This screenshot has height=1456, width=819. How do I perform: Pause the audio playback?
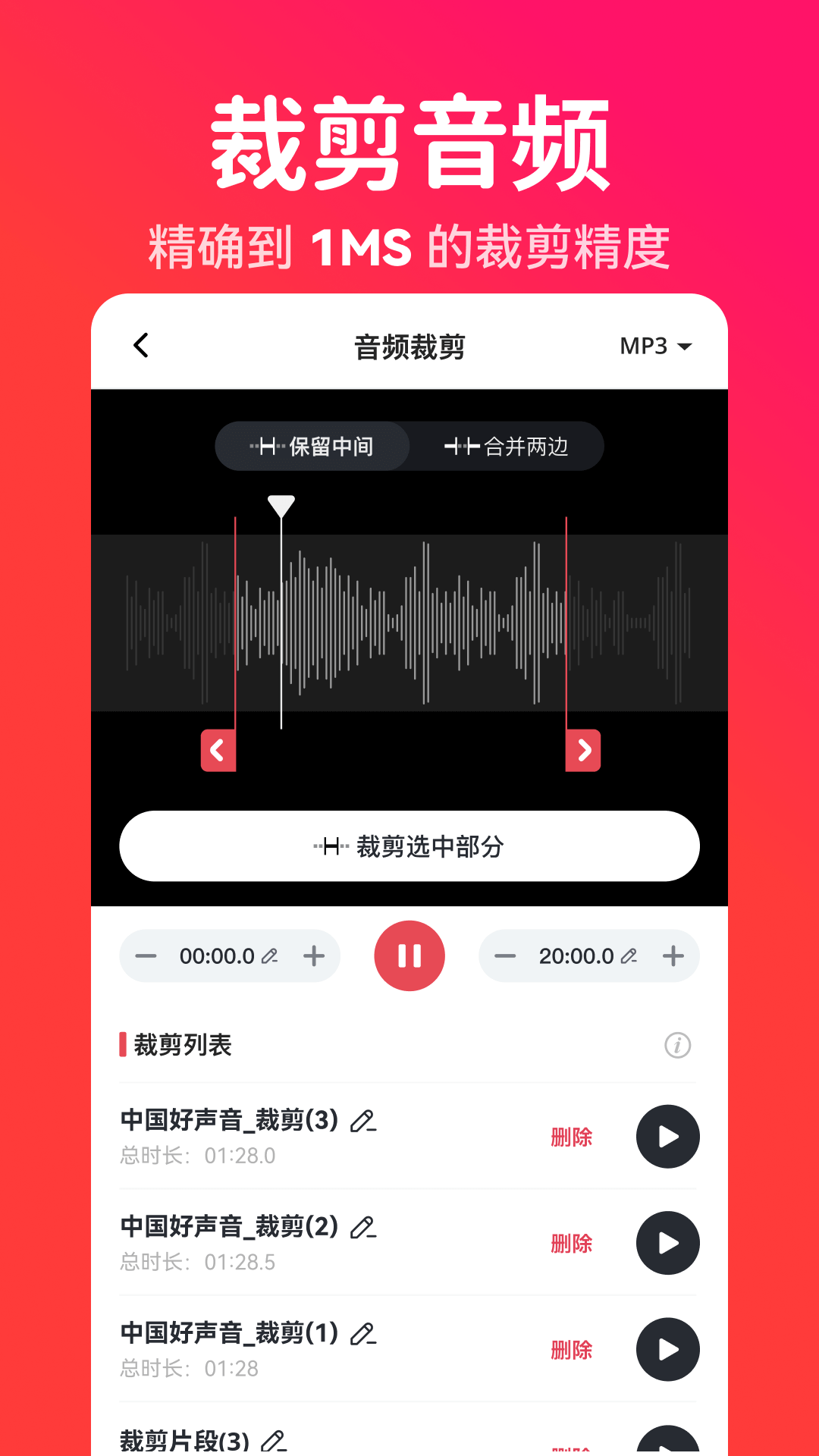[x=409, y=956]
